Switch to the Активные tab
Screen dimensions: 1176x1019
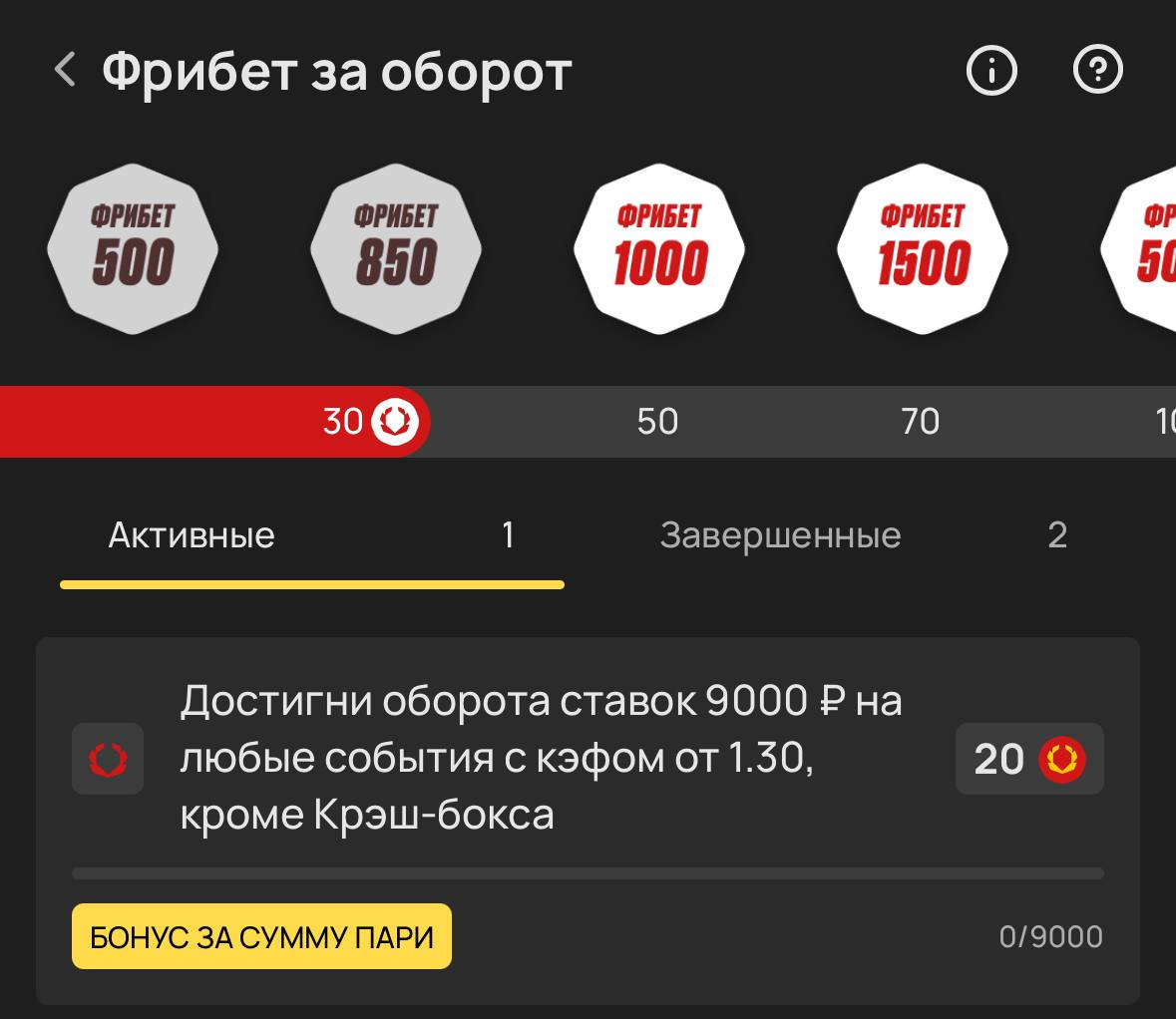coord(311,536)
